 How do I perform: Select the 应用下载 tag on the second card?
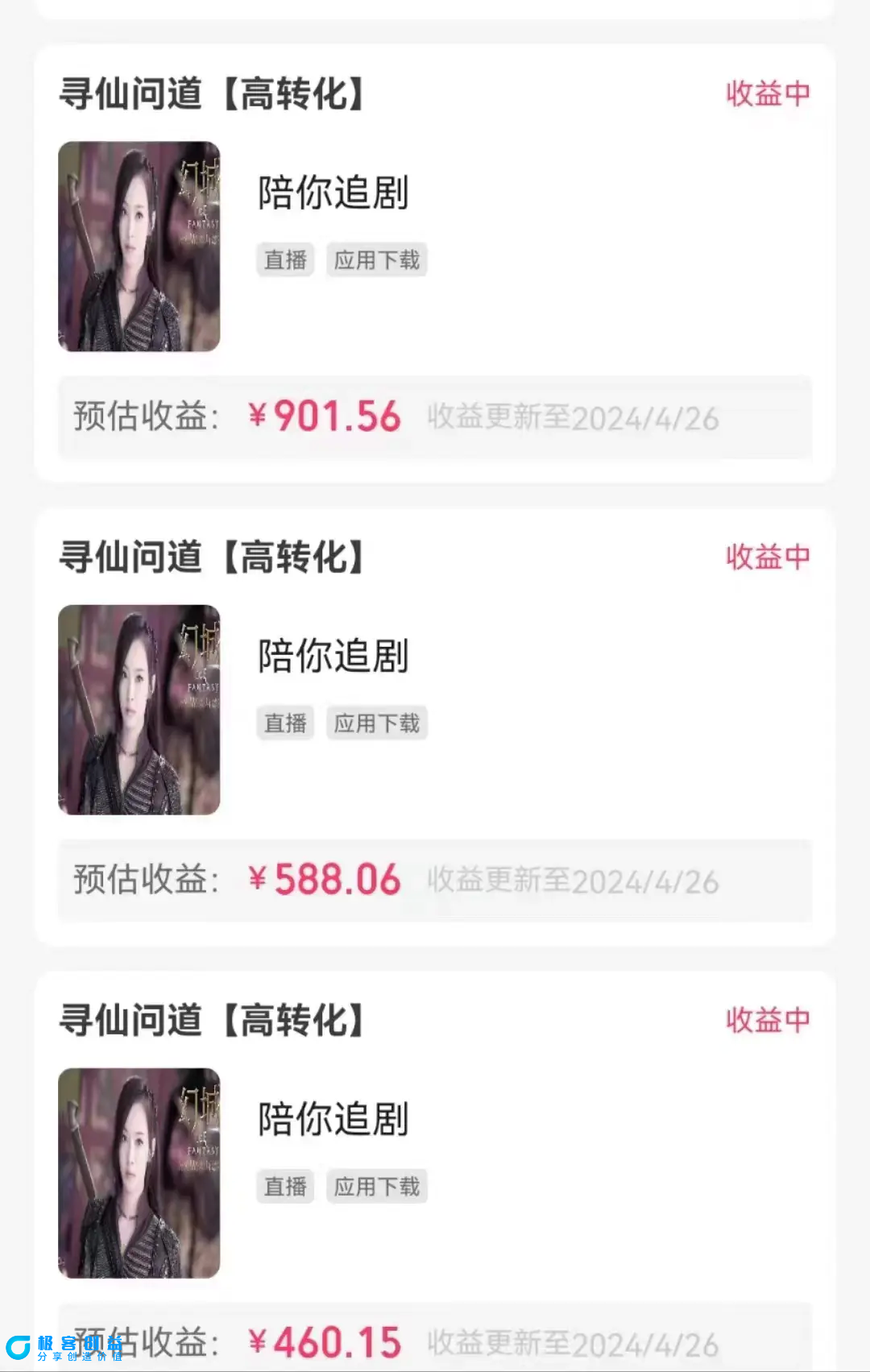[x=377, y=723]
